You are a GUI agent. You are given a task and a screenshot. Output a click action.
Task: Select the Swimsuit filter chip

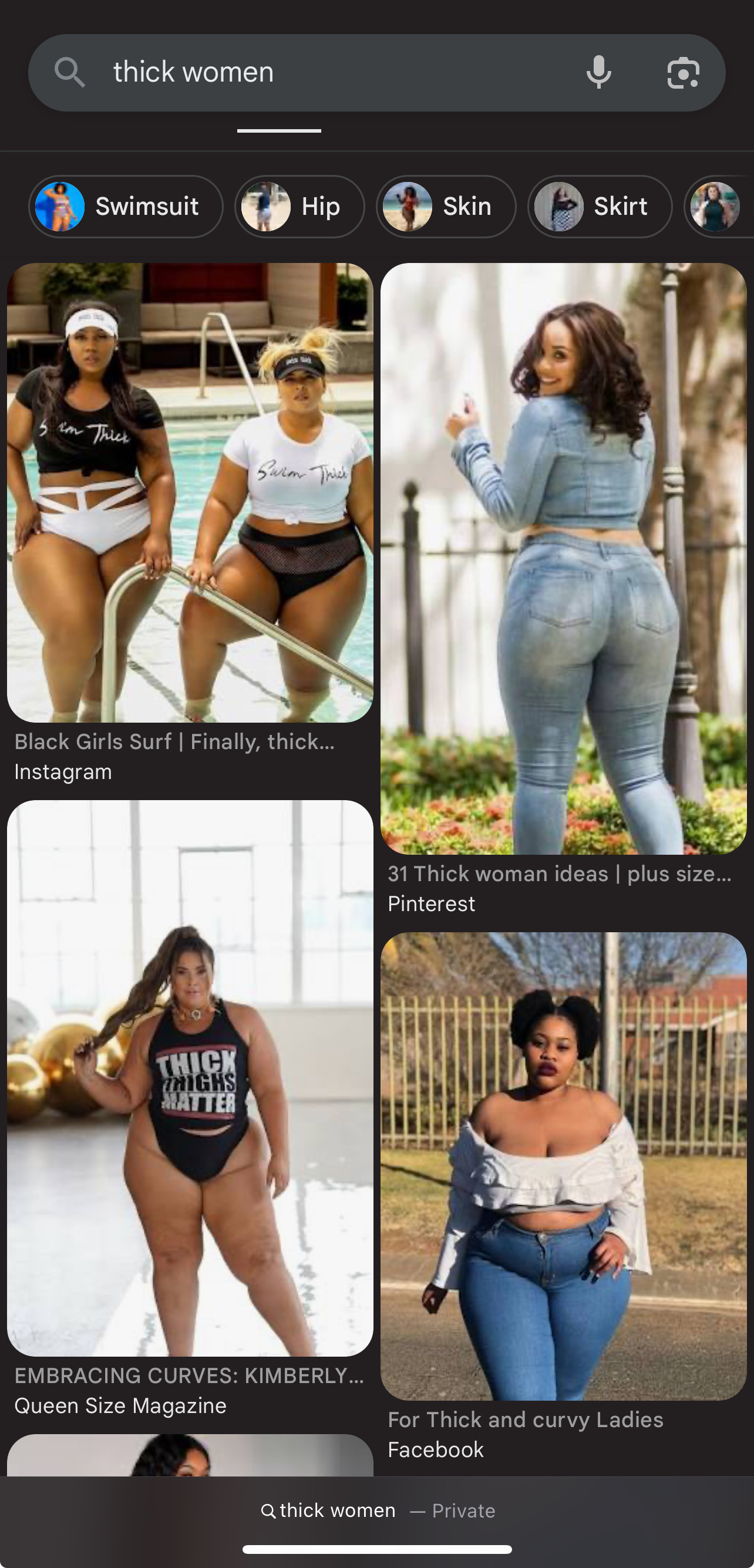point(126,207)
